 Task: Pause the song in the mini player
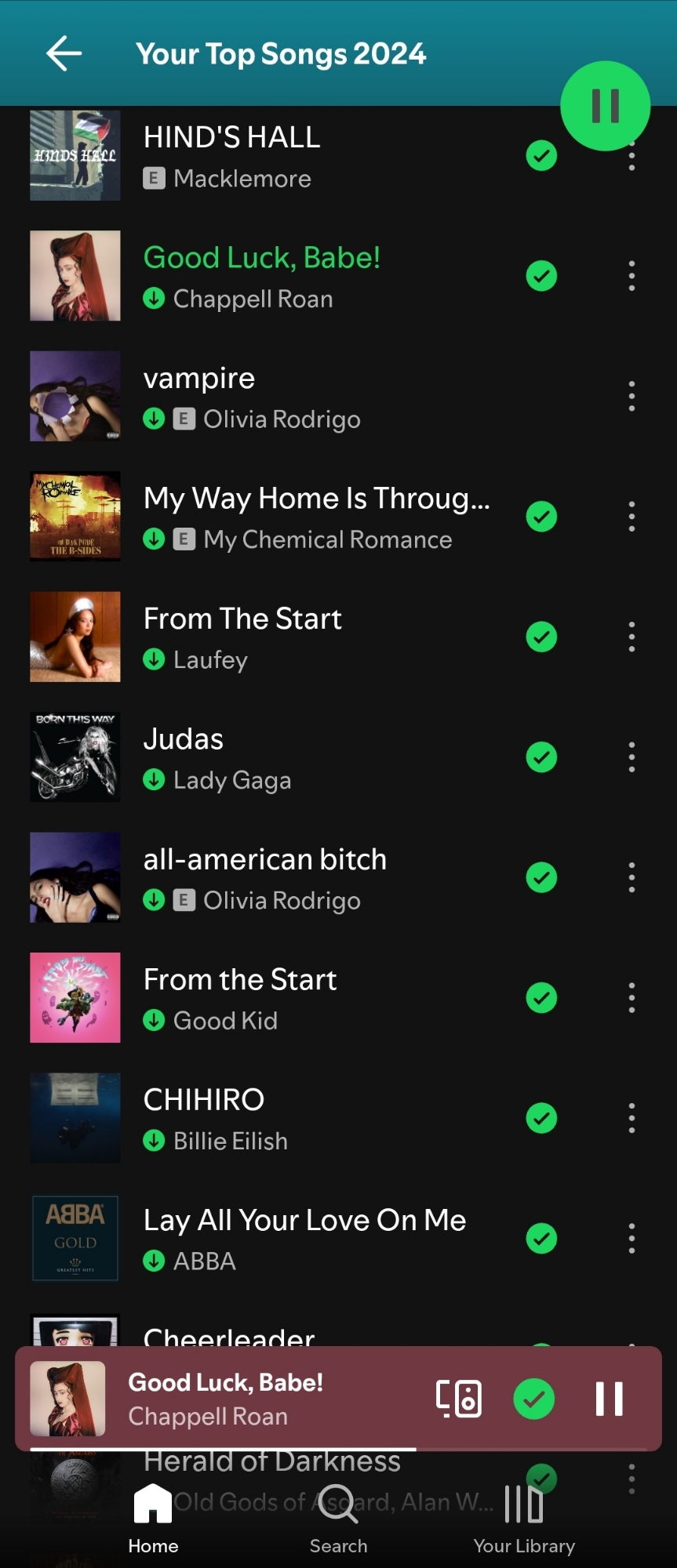(610, 1399)
